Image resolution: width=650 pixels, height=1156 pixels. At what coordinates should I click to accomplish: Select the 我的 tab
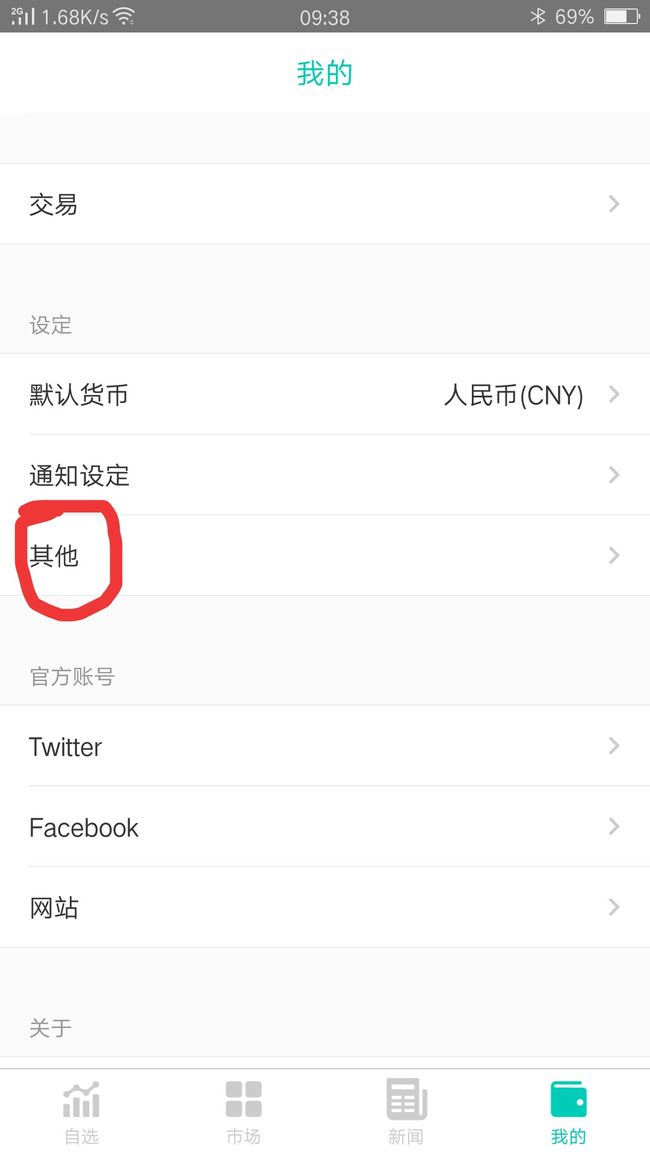568,1112
